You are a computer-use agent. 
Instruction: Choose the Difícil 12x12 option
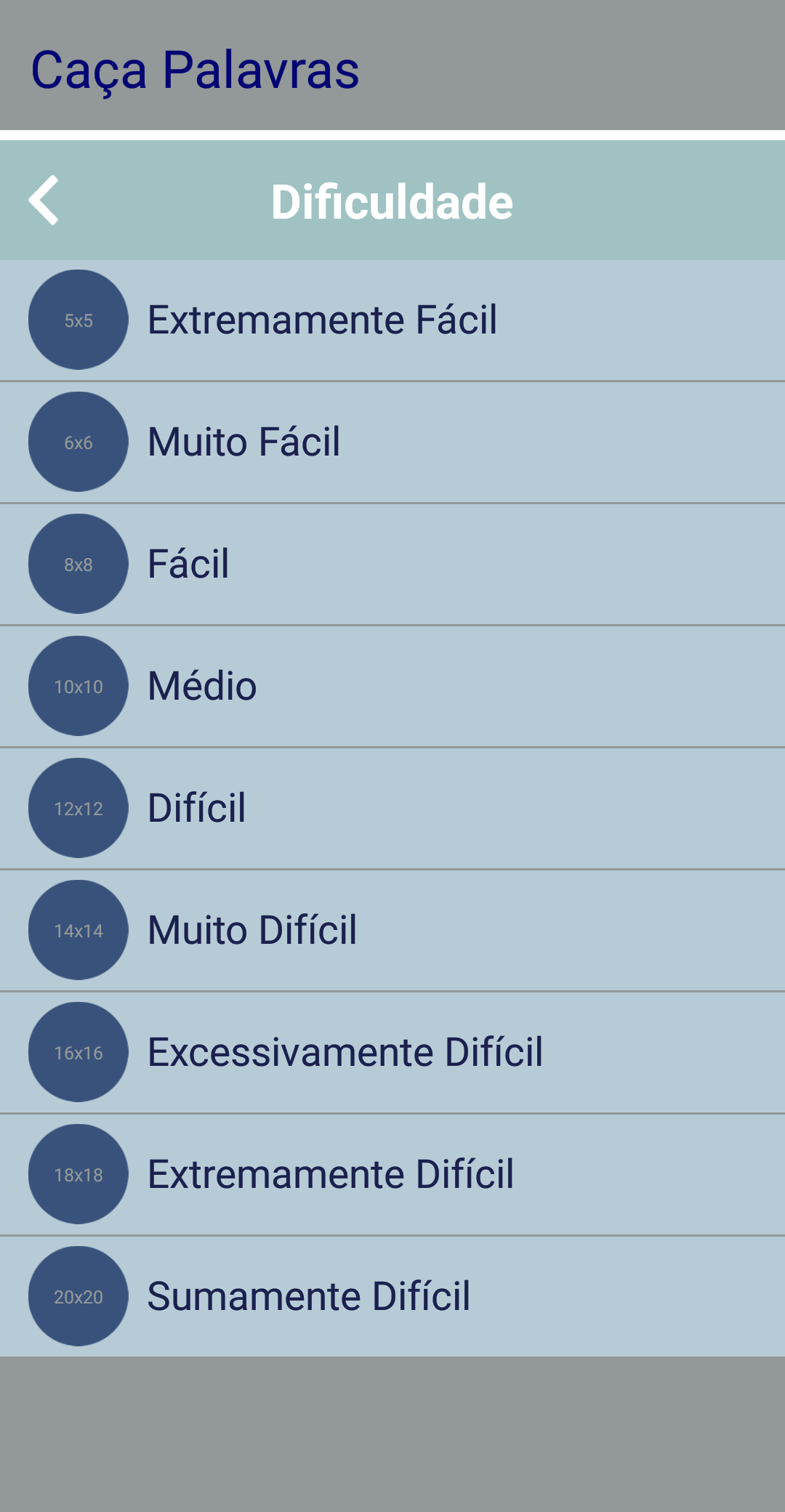click(392, 809)
